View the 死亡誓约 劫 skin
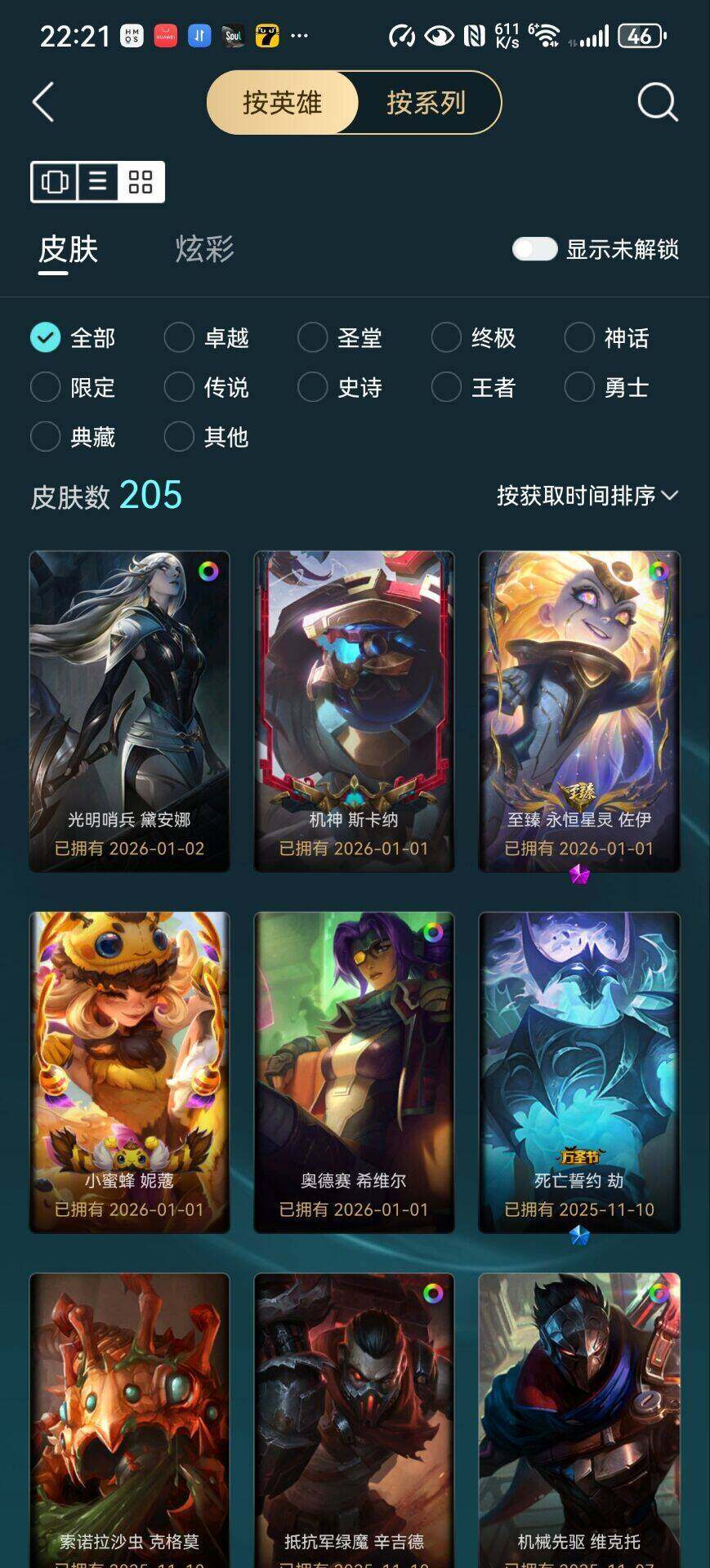The width and height of the screenshot is (710, 1568). click(578, 1071)
